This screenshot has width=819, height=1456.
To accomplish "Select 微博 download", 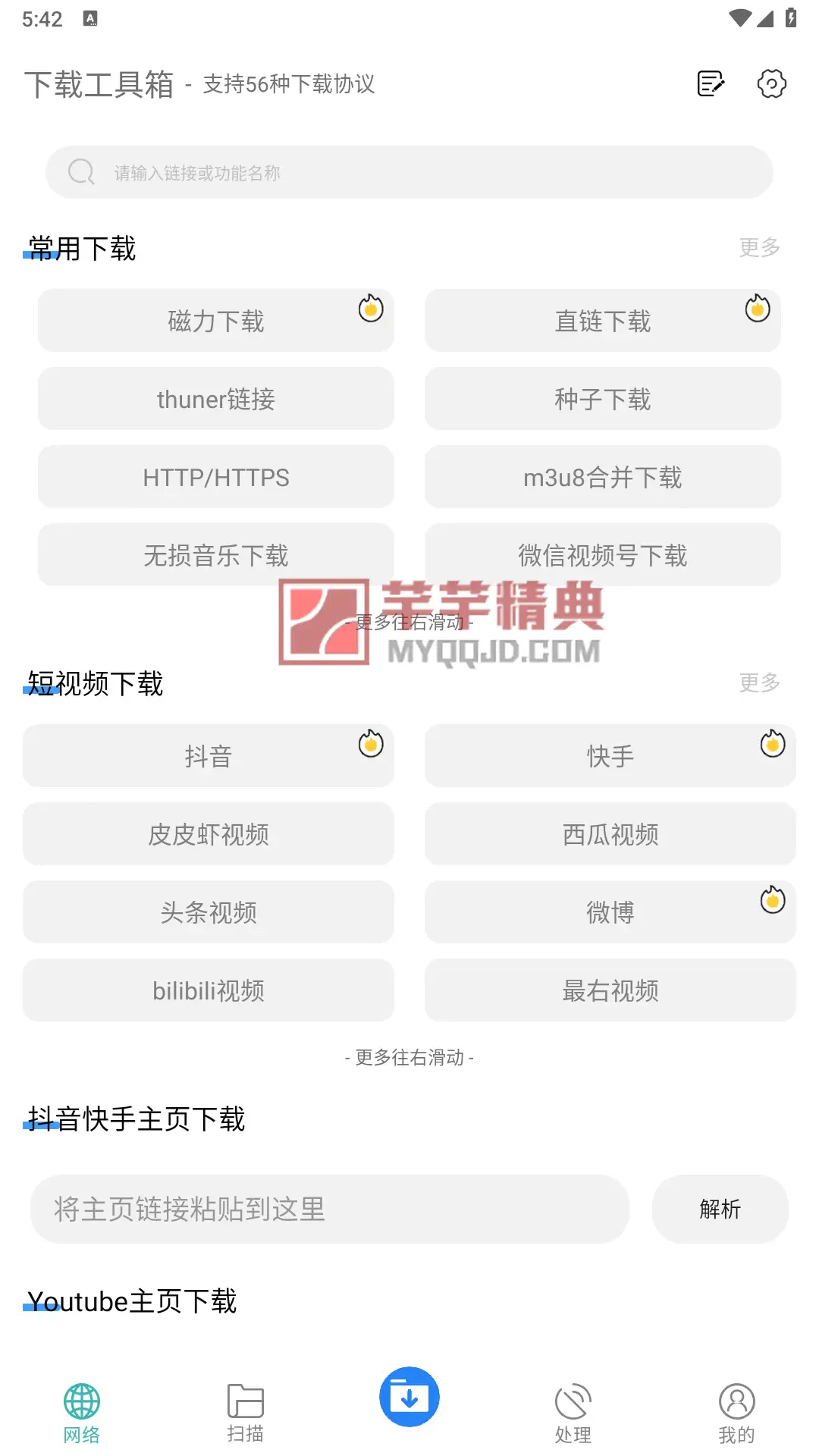I will (x=610, y=912).
